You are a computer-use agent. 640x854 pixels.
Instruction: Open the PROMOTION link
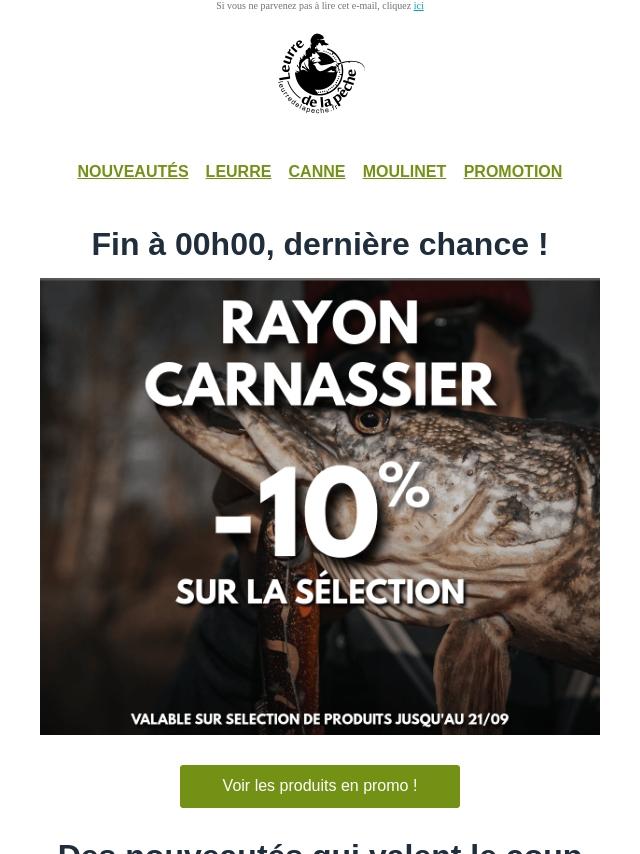click(x=512, y=172)
